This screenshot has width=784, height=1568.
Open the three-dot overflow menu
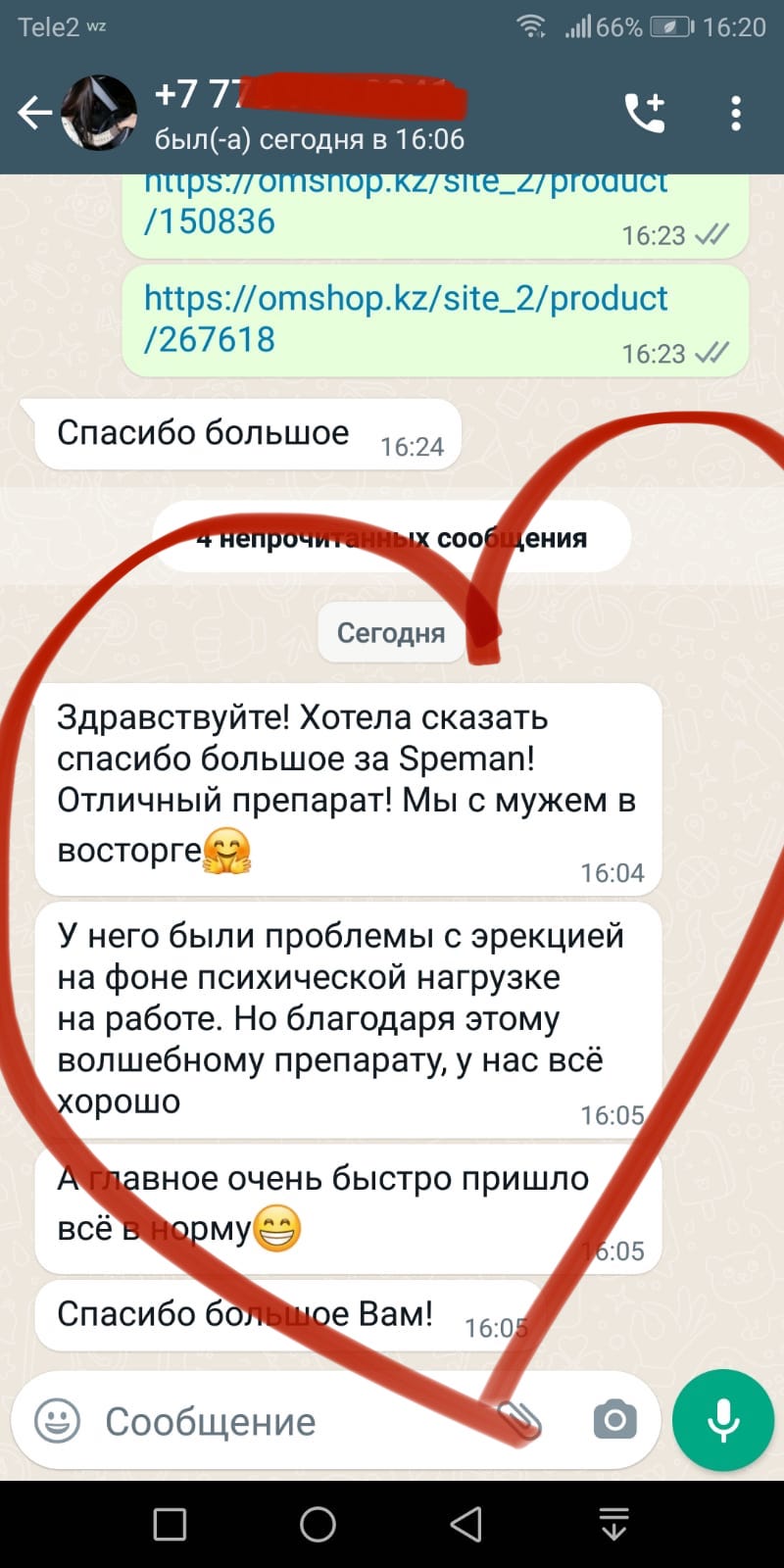[x=736, y=114]
